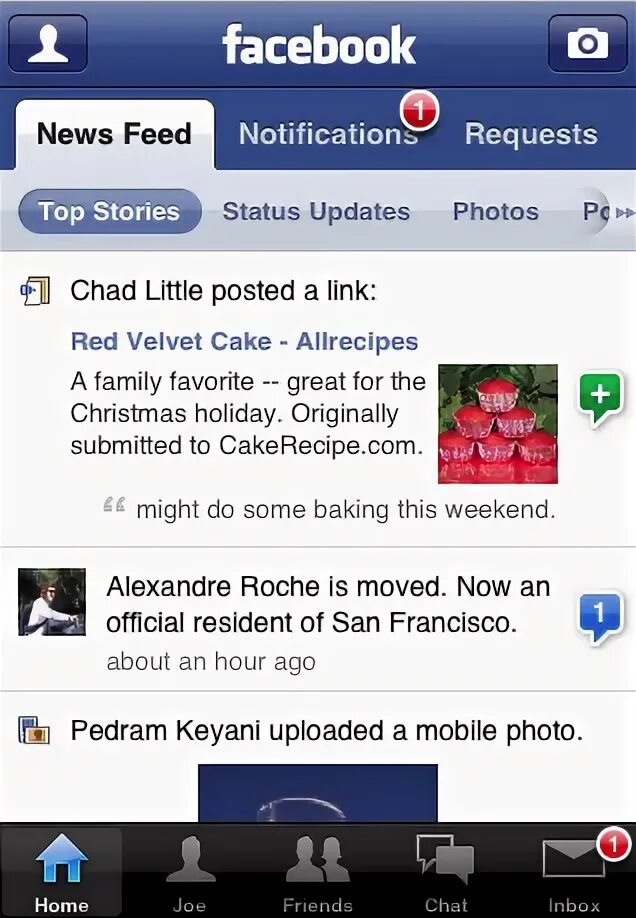Add a comment on Chad Little's post

point(599,399)
